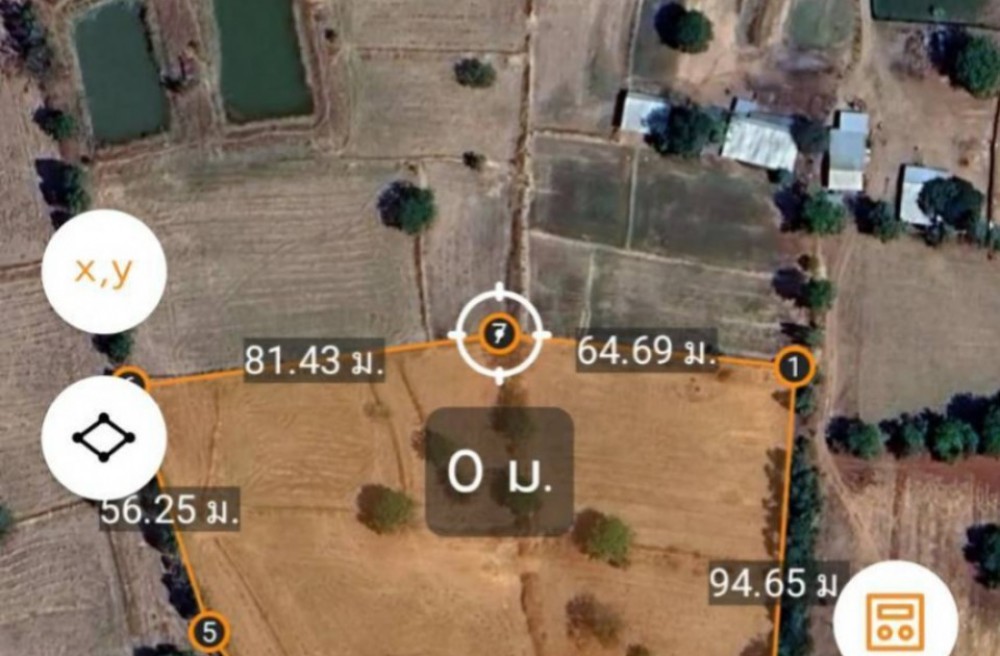Select boundary point marker 5
Viewport: 1000px width, 656px height.
tap(209, 632)
